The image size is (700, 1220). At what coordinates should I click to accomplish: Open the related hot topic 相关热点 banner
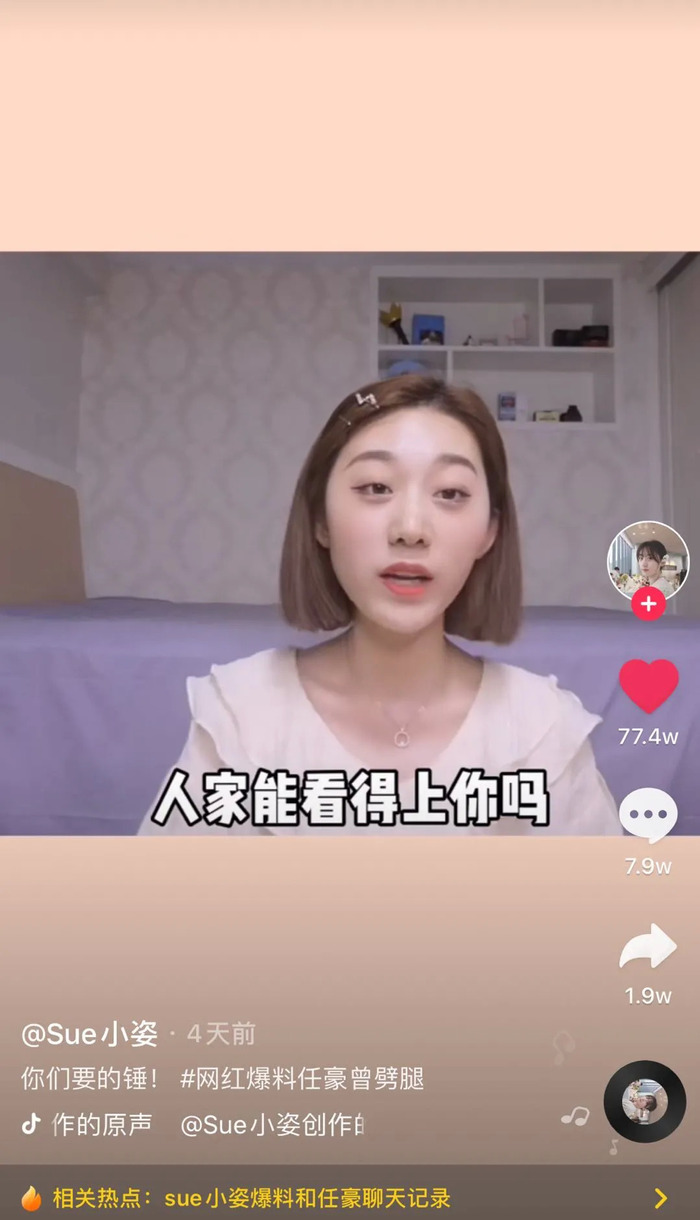(340, 1197)
